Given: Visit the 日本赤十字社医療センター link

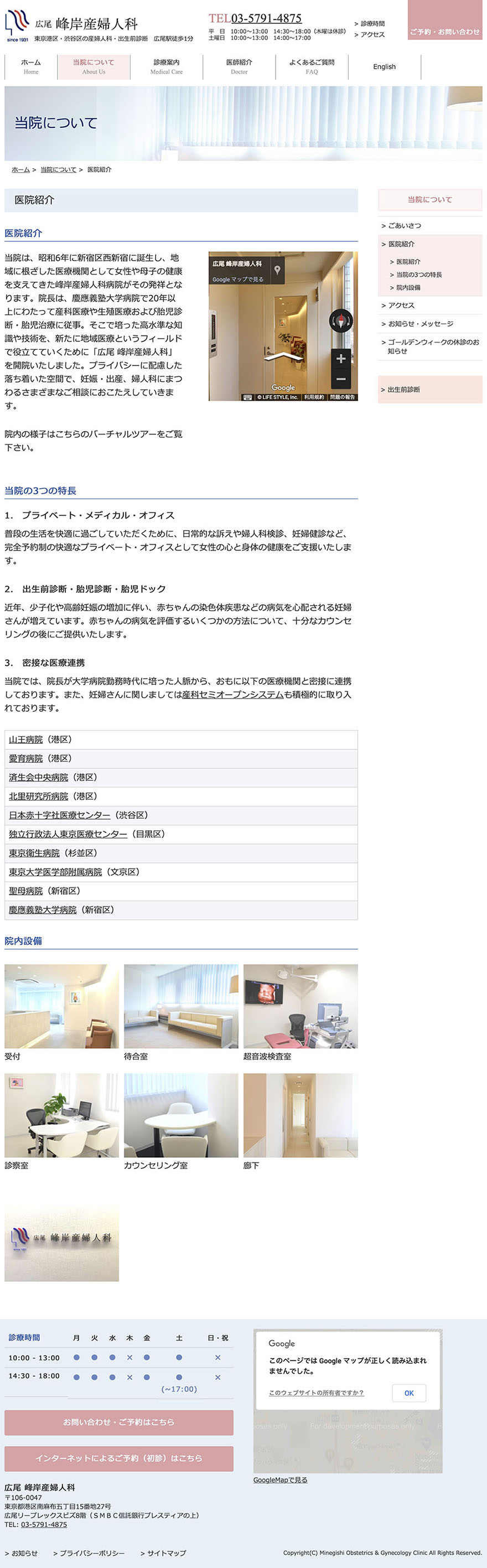Looking at the screenshot, I should pyautogui.click(x=59, y=815).
